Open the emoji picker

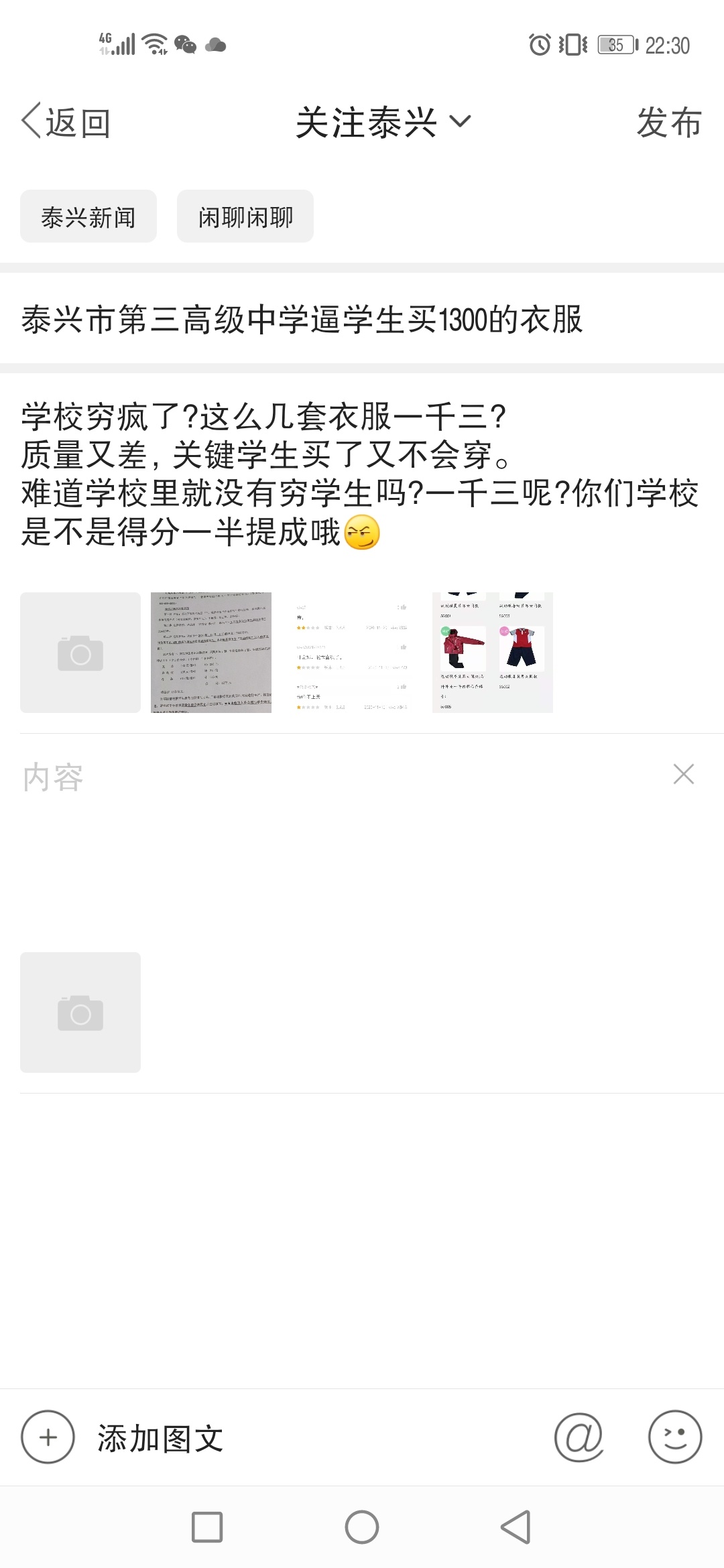(674, 1438)
